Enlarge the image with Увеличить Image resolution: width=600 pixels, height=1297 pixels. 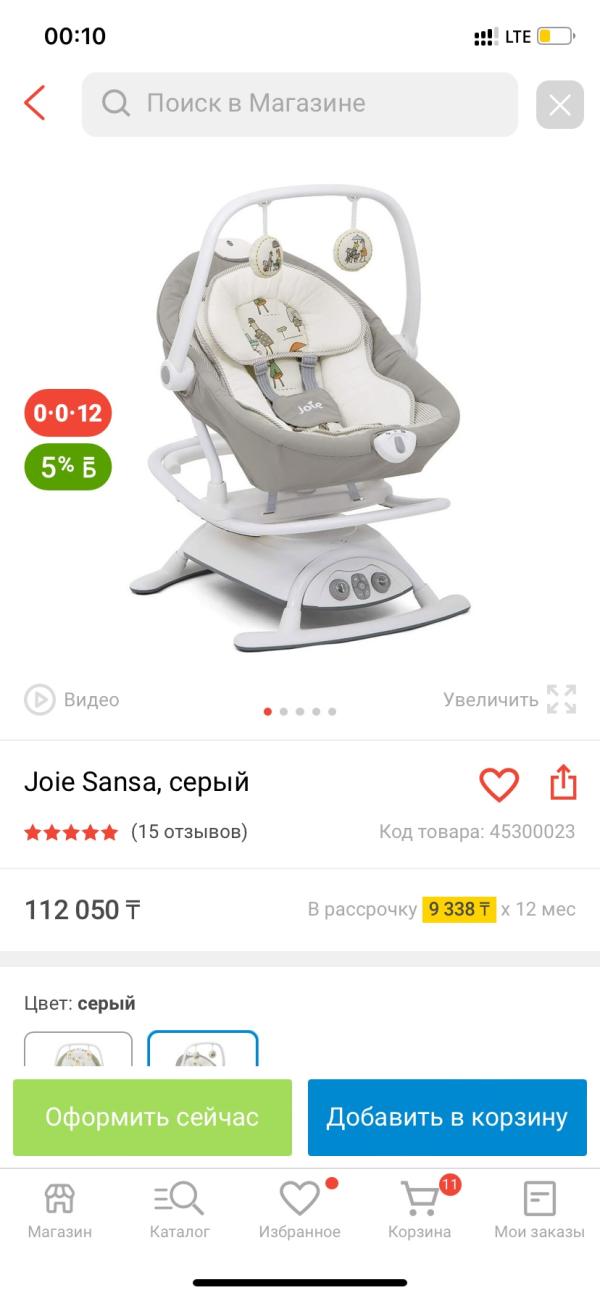click(510, 700)
